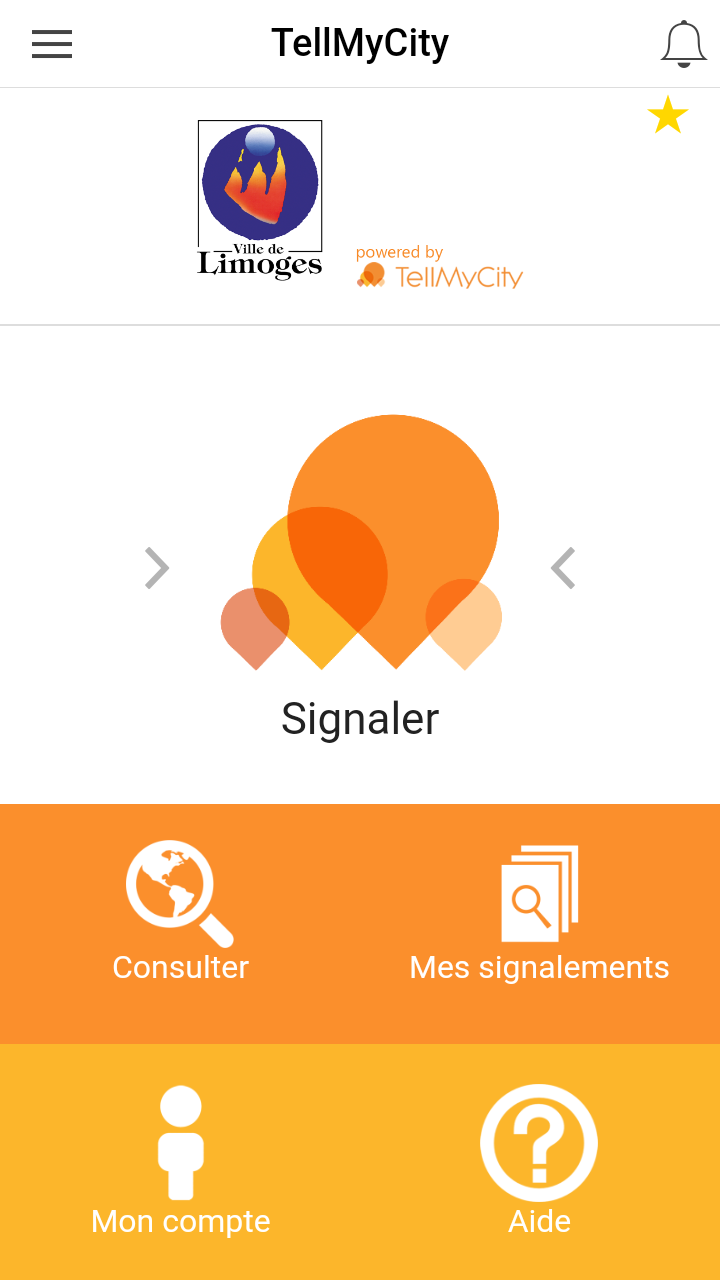Tap the yellow favorite star

667,115
